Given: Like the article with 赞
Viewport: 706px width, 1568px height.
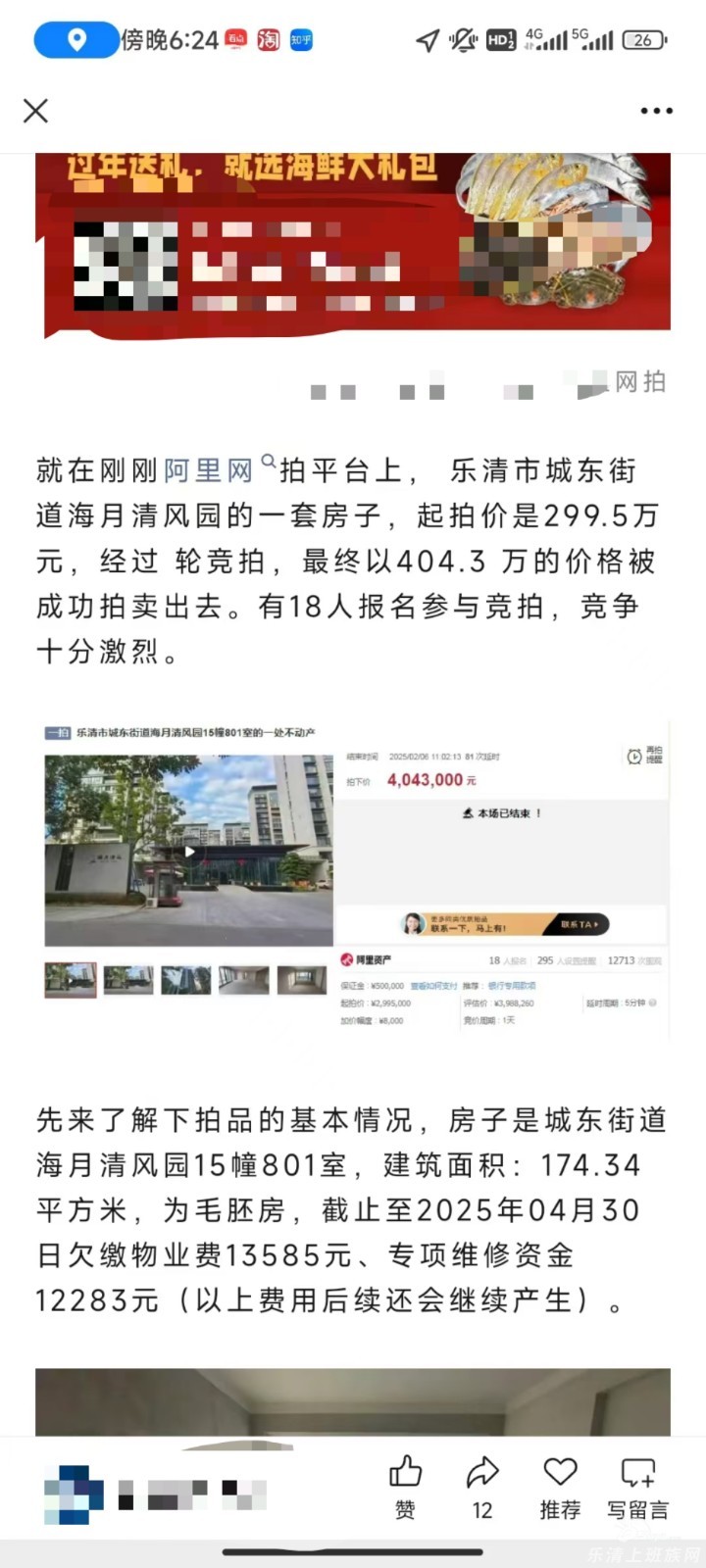Looking at the screenshot, I should pyautogui.click(x=405, y=1487).
